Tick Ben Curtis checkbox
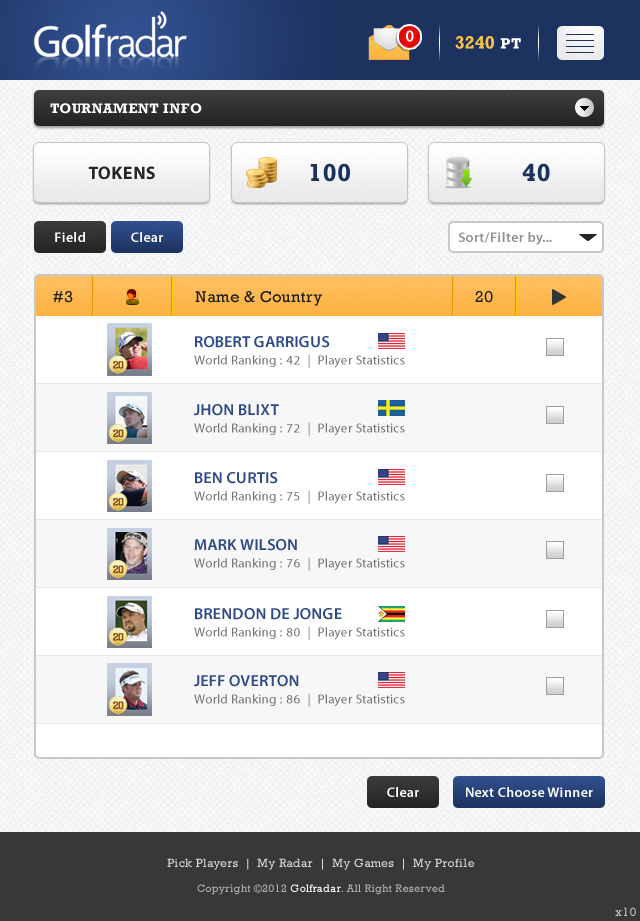640x921 pixels. pyautogui.click(x=555, y=483)
